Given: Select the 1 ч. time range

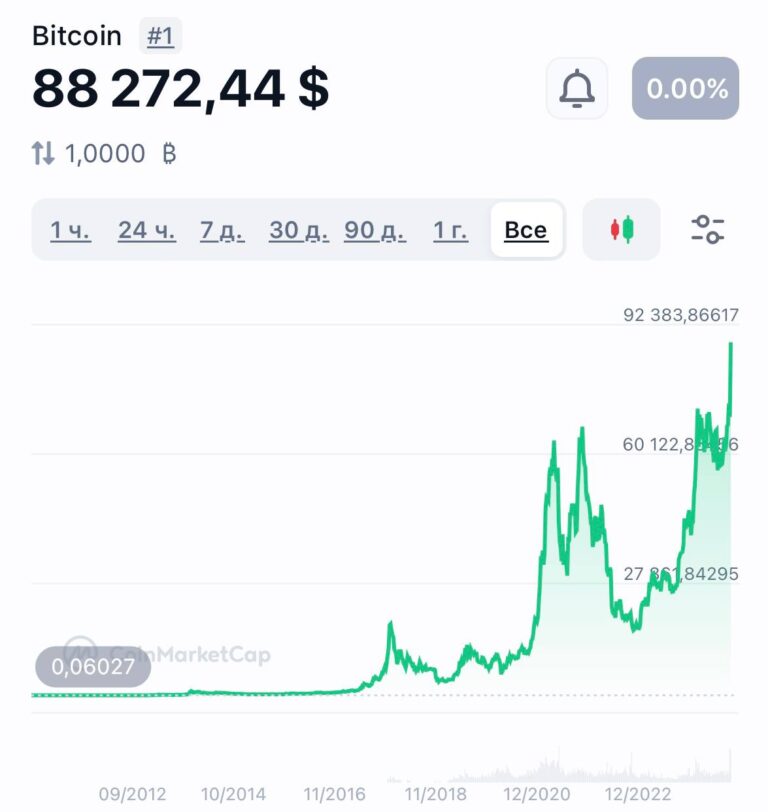Looking at the screenshot, I should pos(70,230).
